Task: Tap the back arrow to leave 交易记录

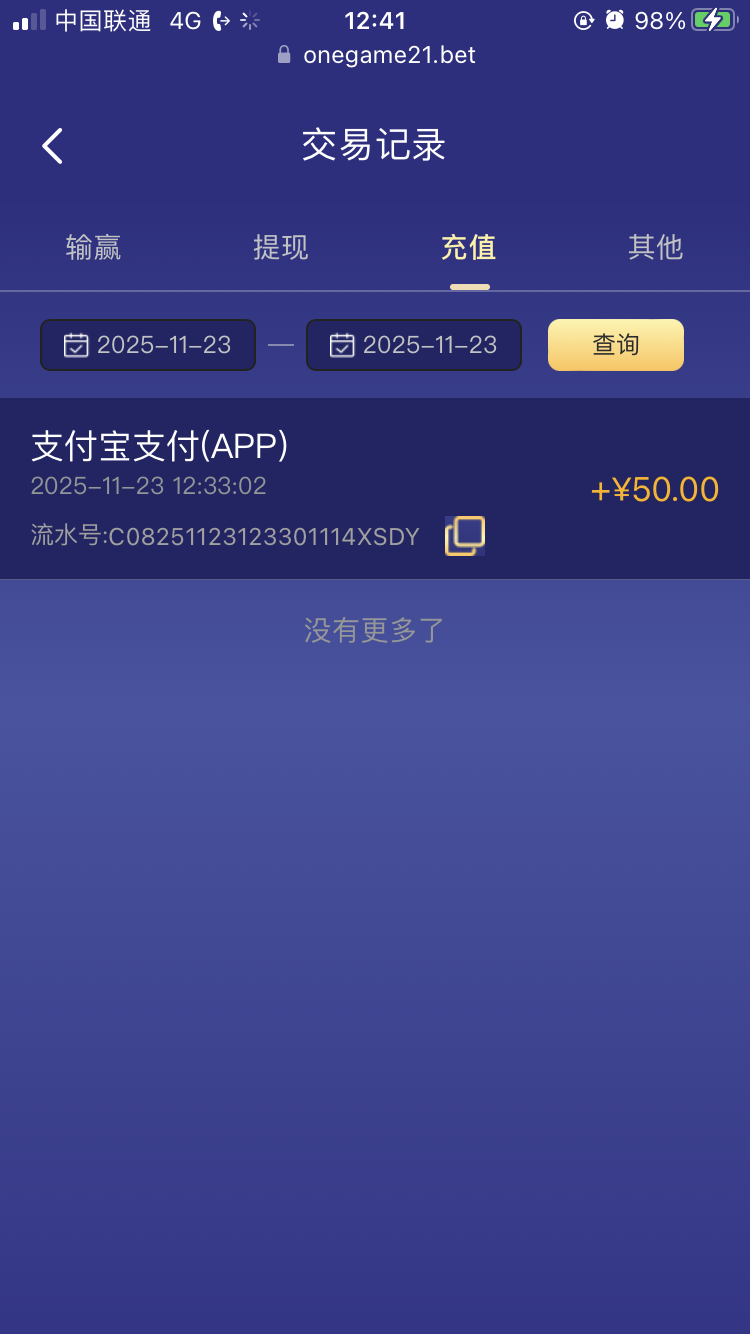Action: pos(52,145)
